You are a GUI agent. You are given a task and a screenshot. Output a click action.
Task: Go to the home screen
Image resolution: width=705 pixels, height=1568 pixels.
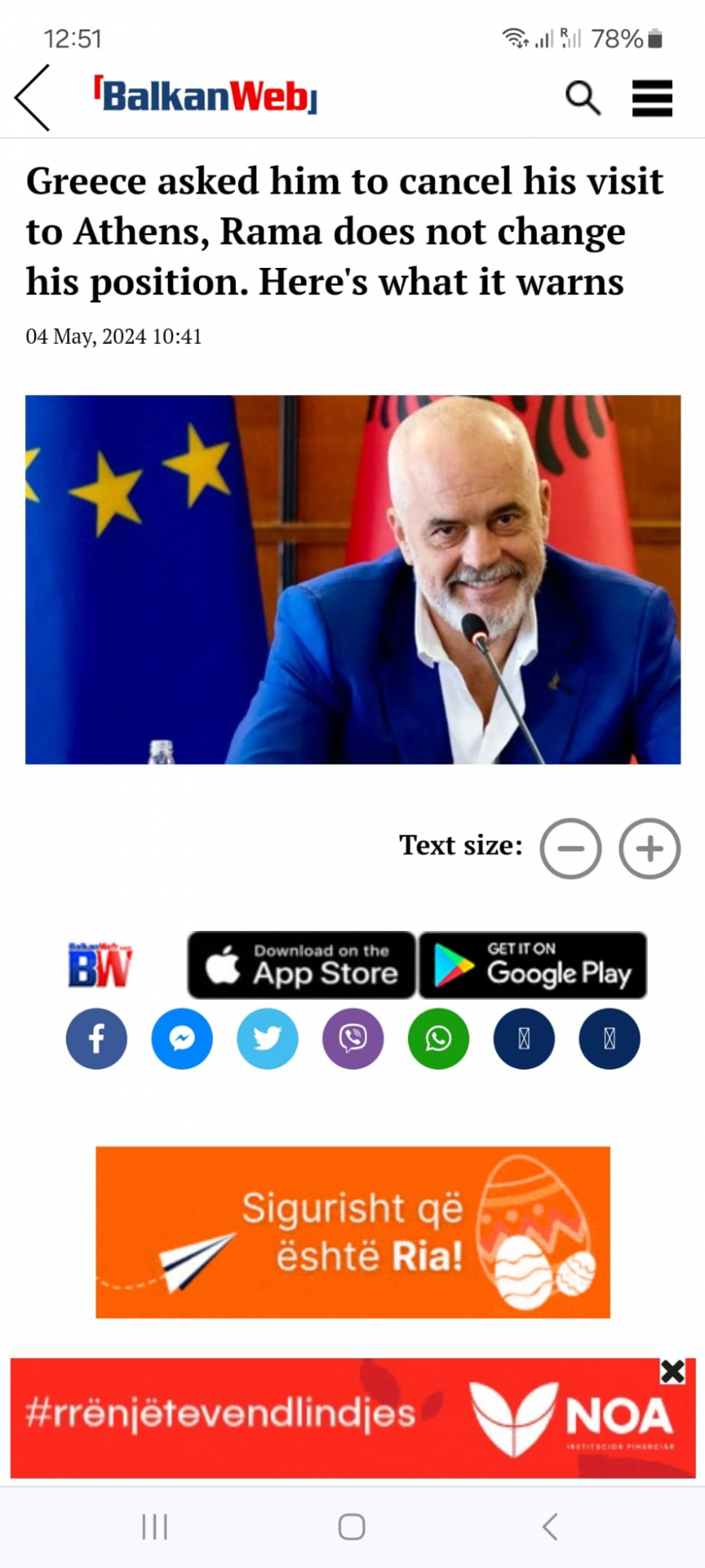pos(352,1526)
